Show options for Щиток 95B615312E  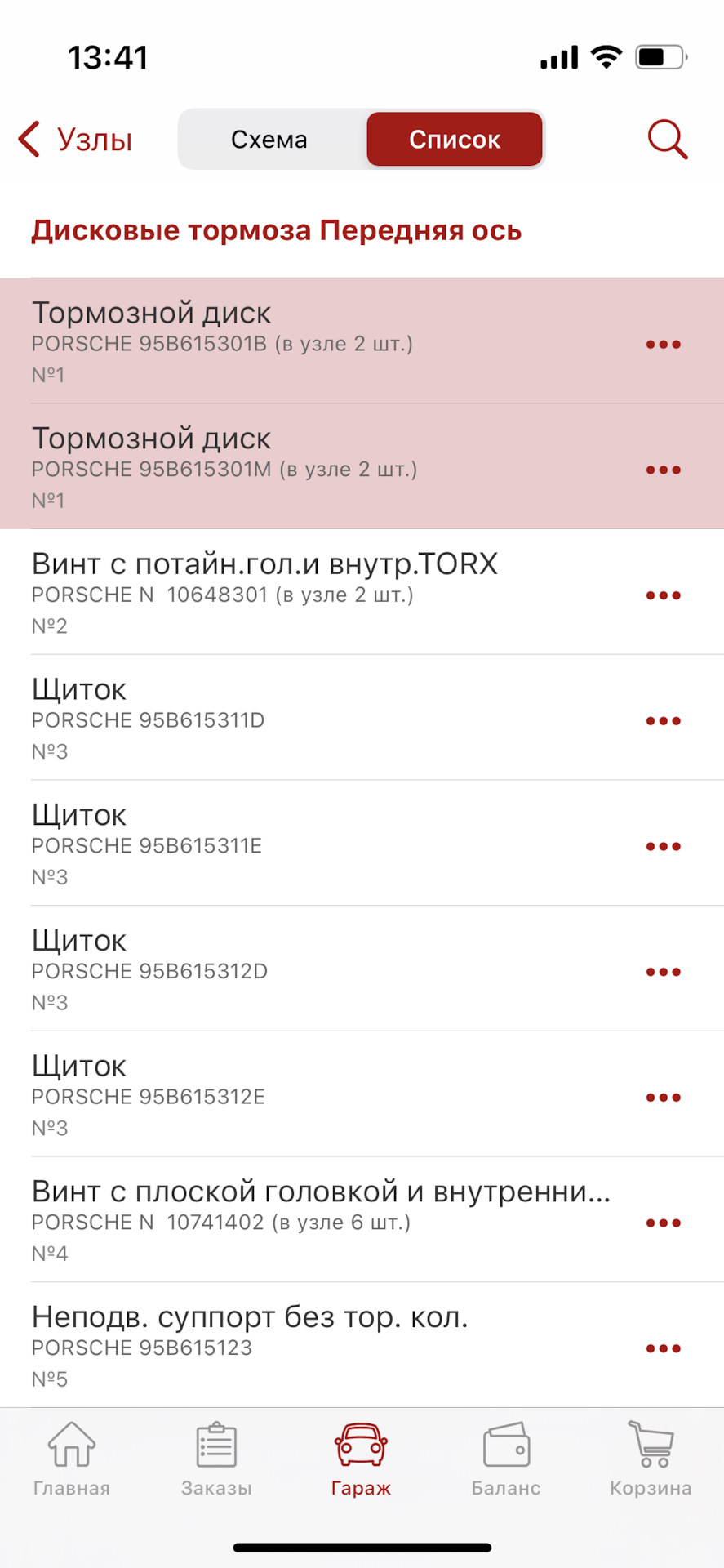click(663, 1098)
